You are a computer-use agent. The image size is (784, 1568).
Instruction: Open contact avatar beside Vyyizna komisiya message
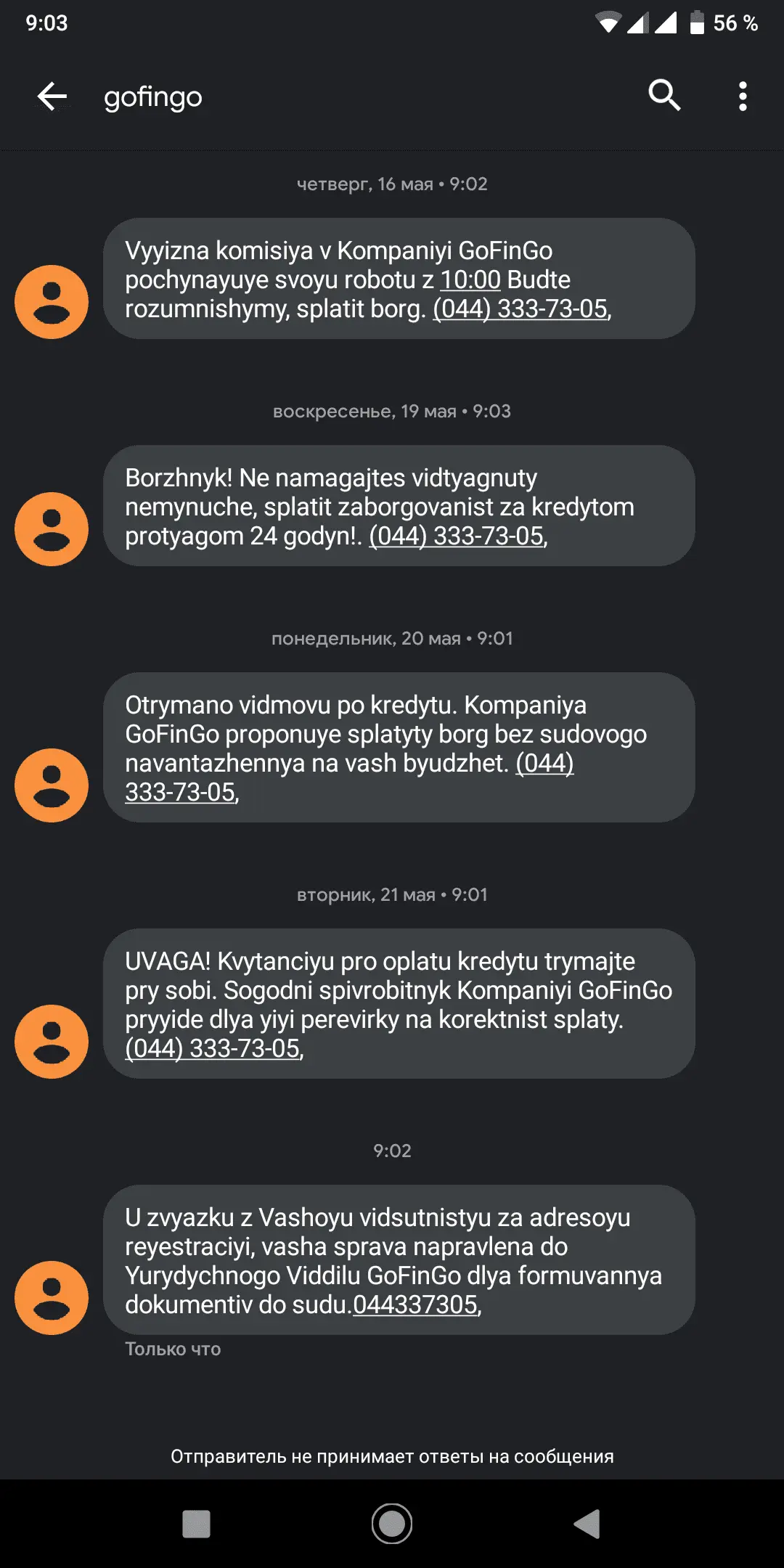click(x=52, y=302)
